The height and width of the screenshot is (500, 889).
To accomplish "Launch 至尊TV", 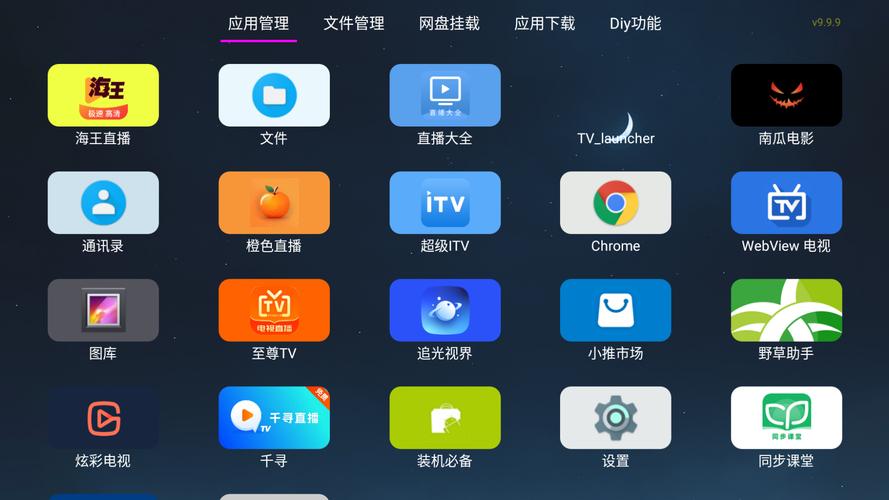I will 274,310.
